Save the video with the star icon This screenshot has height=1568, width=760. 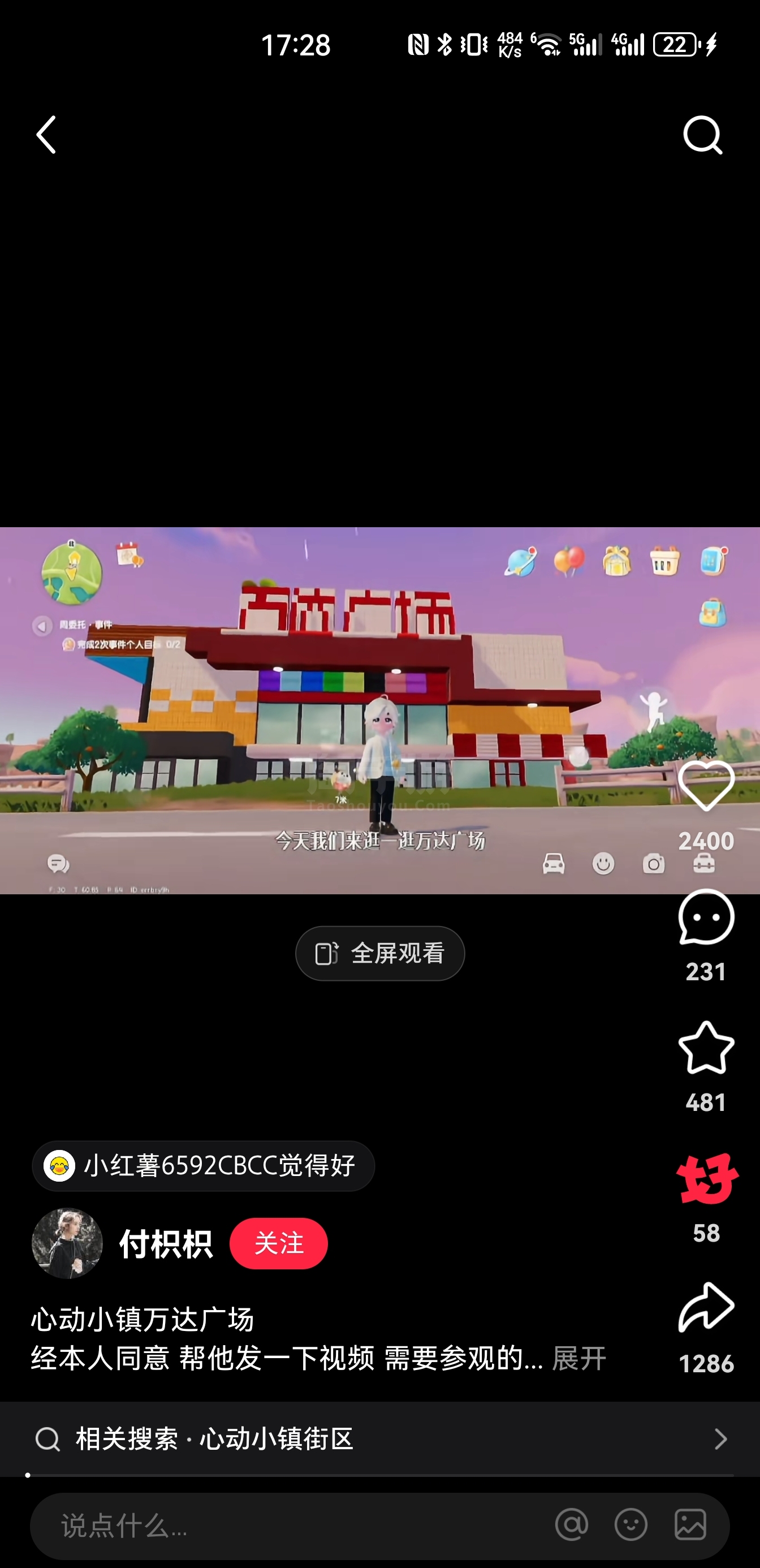click(706, 1048)
